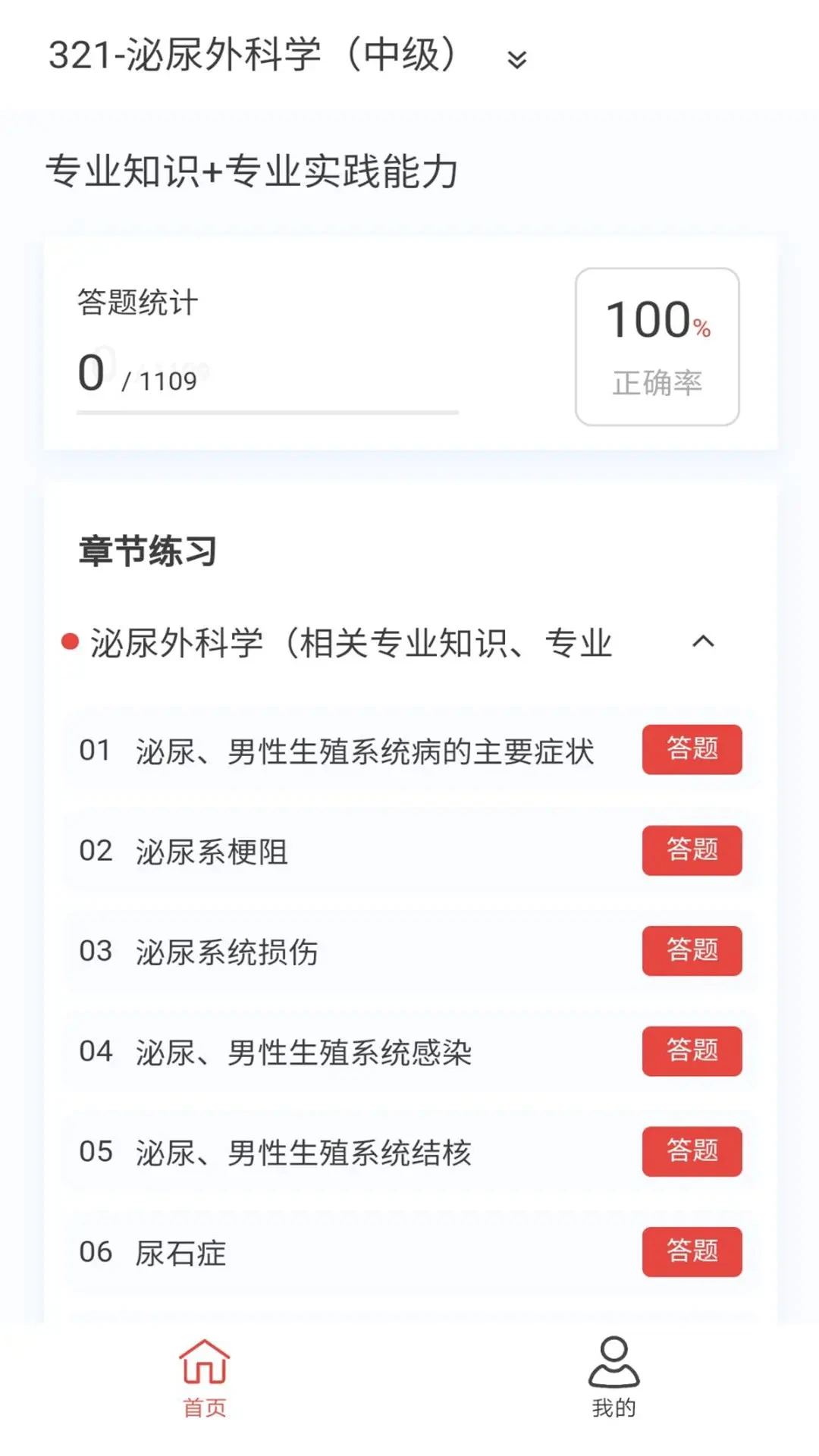Tap the course title header icon area

(250, 57)
